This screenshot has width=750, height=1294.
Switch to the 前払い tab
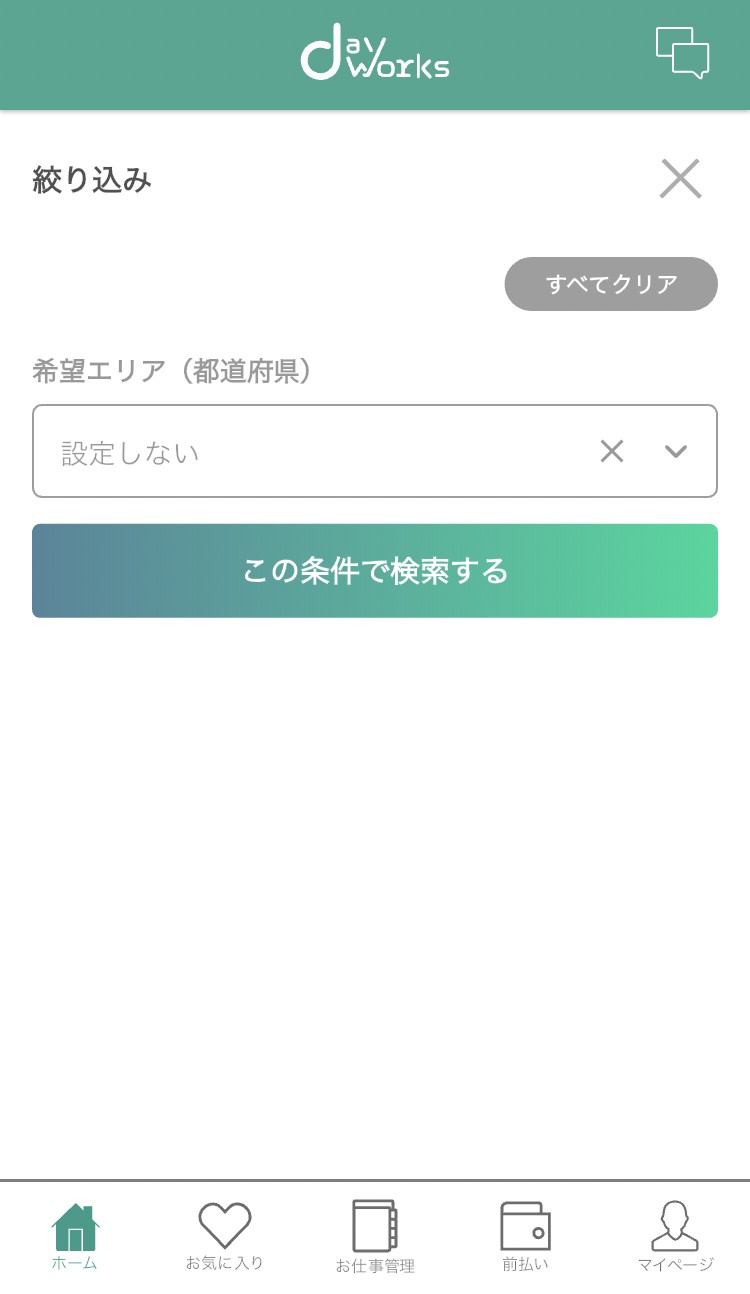(x=525, y=1237)
